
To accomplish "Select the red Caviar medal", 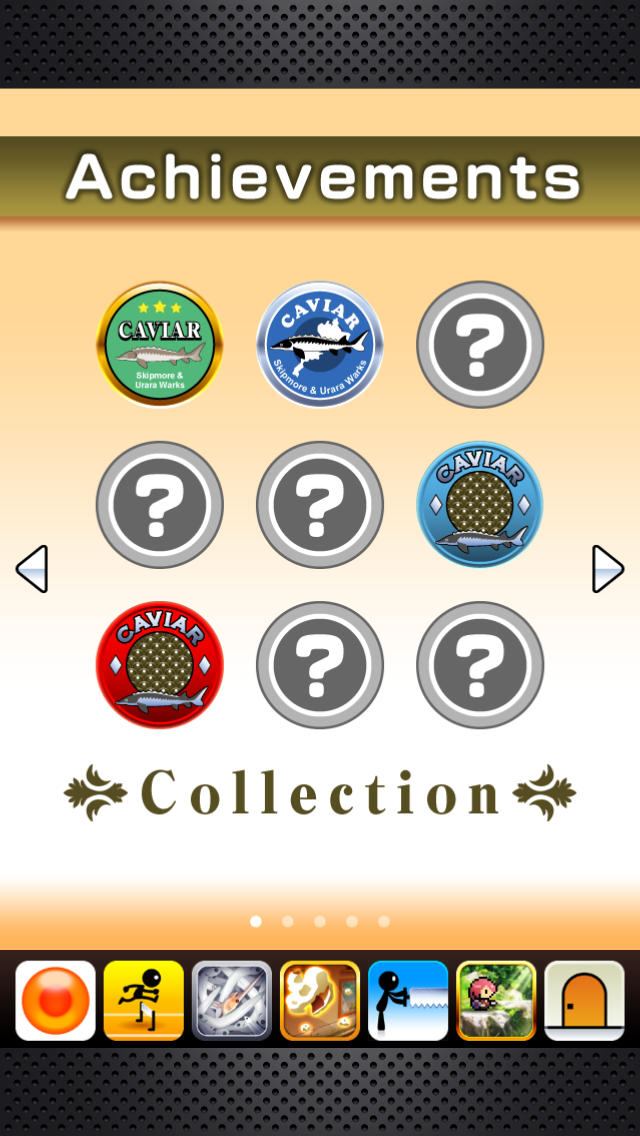I will pyautogui.click(x=160, y=665).
